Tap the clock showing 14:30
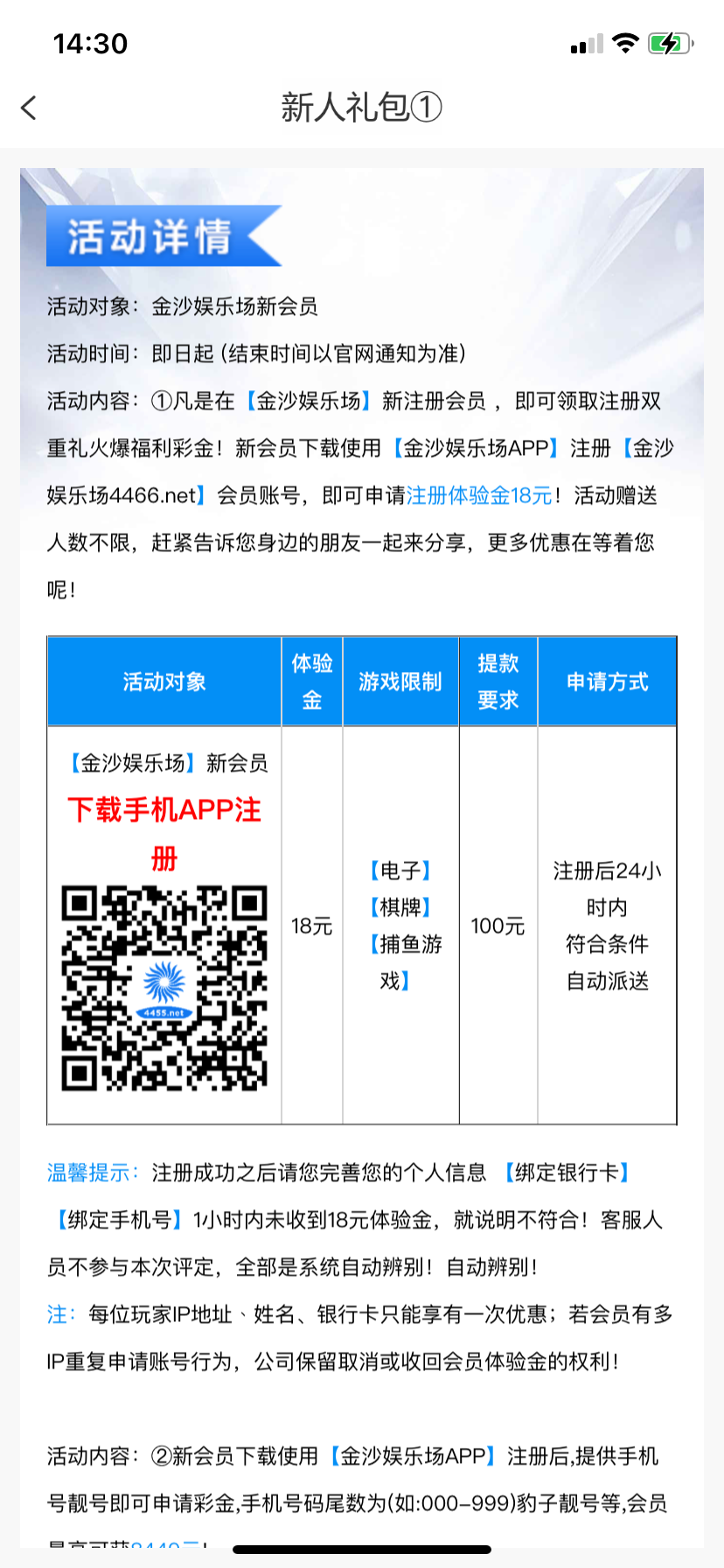Screen dimensions: 724x1568 point(90,41)
